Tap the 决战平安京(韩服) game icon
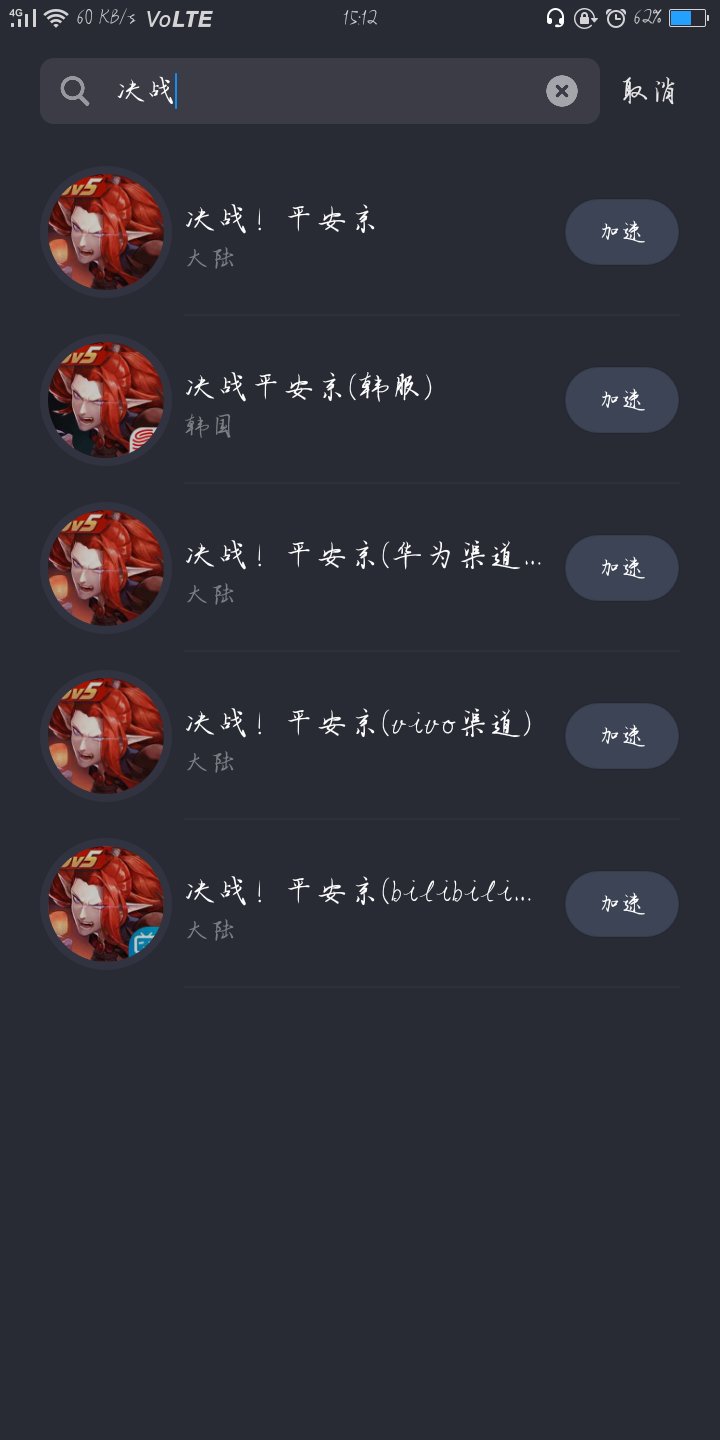This screenshot has height=1440, width=720. (106, 399)
